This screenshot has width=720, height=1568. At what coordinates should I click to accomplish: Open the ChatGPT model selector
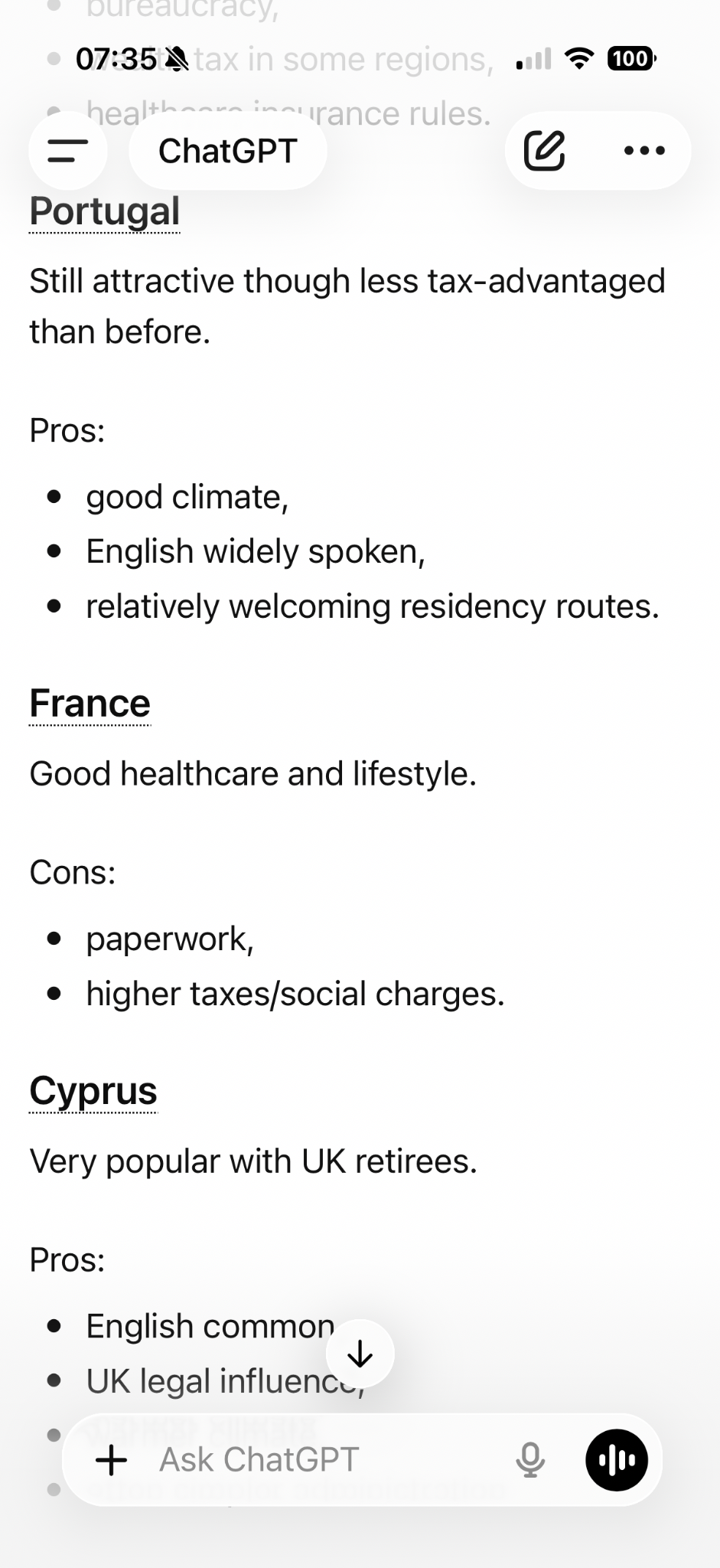228,151
